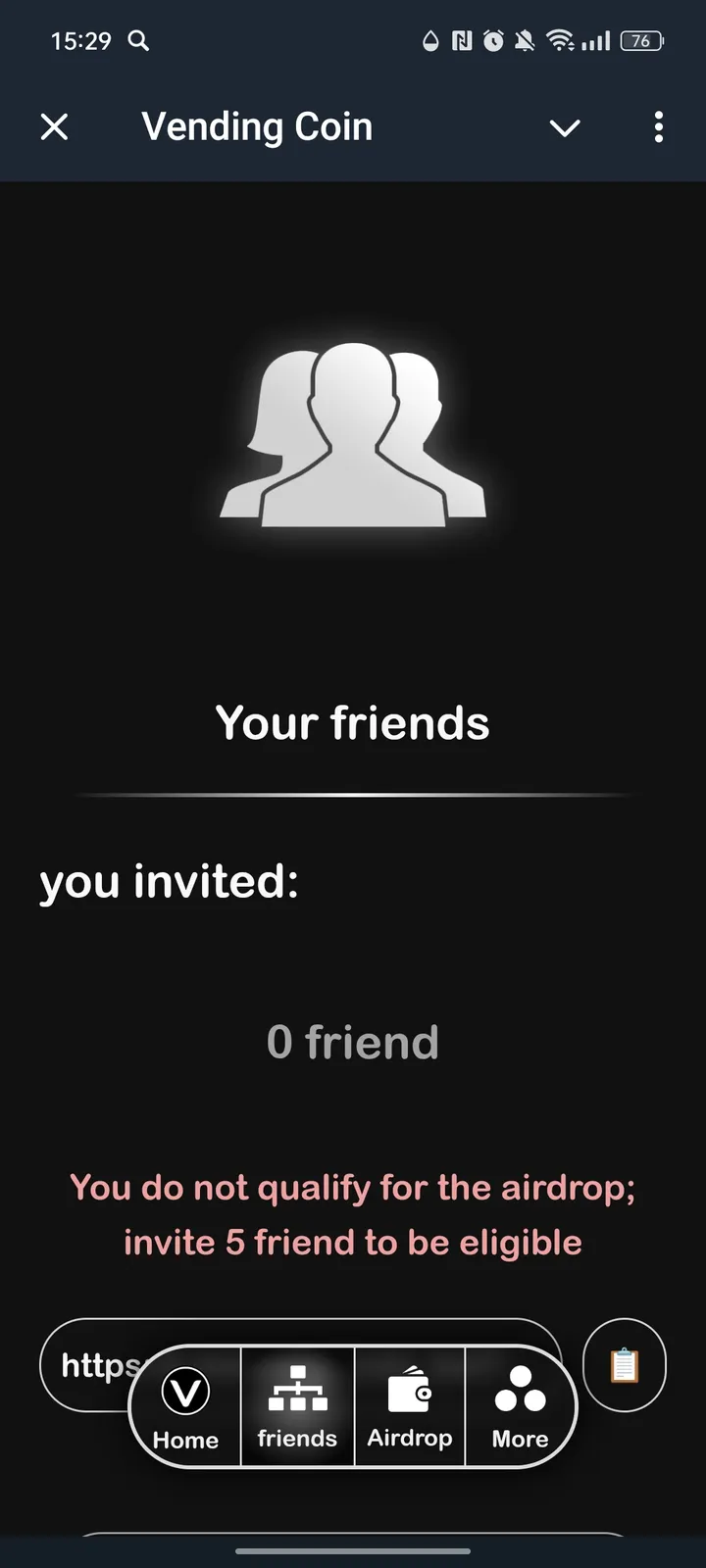
Task: Tap the friends silhouette graphic
Action: 353,434
